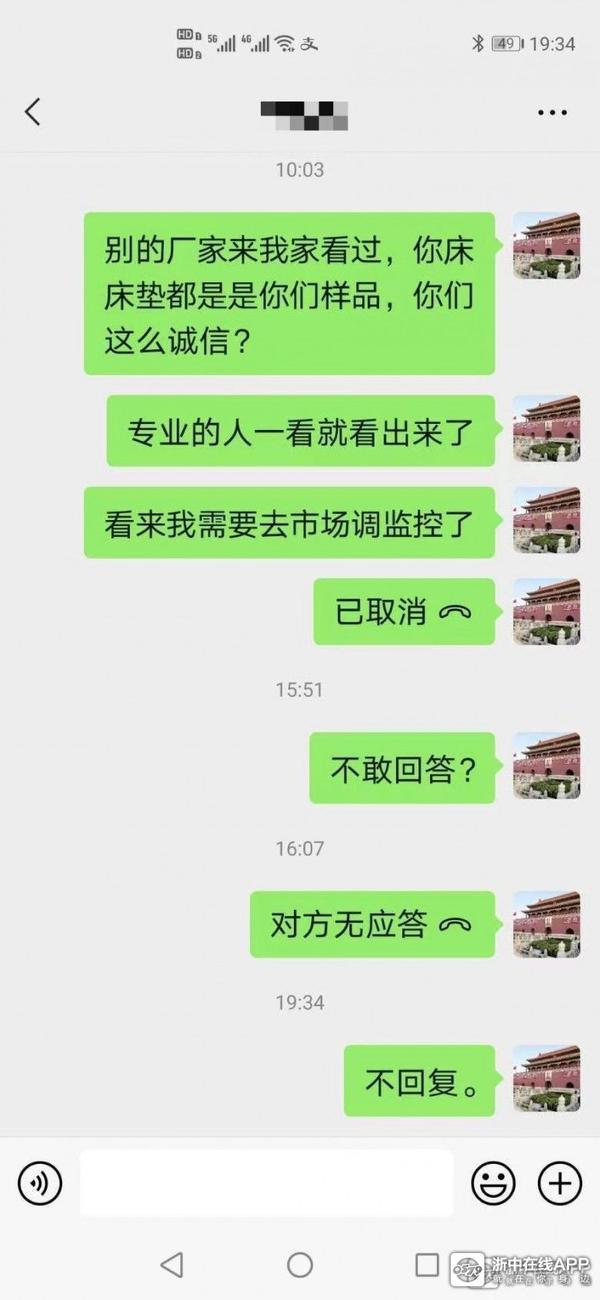Open the chat info overflow menu
The height and width of the screenshot is (1300, 600).
point(552,113)
